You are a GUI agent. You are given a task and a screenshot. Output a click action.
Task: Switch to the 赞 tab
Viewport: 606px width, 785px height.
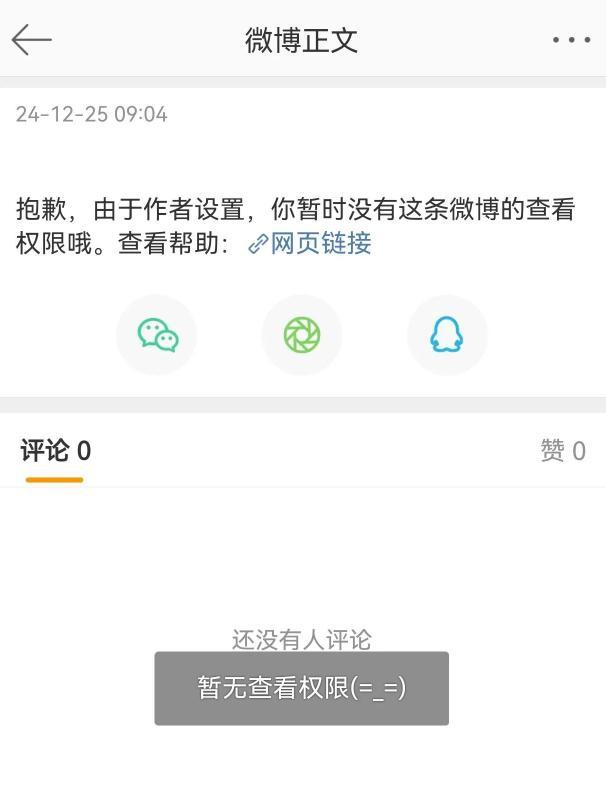pyautogui.click(x=563, y=451)
